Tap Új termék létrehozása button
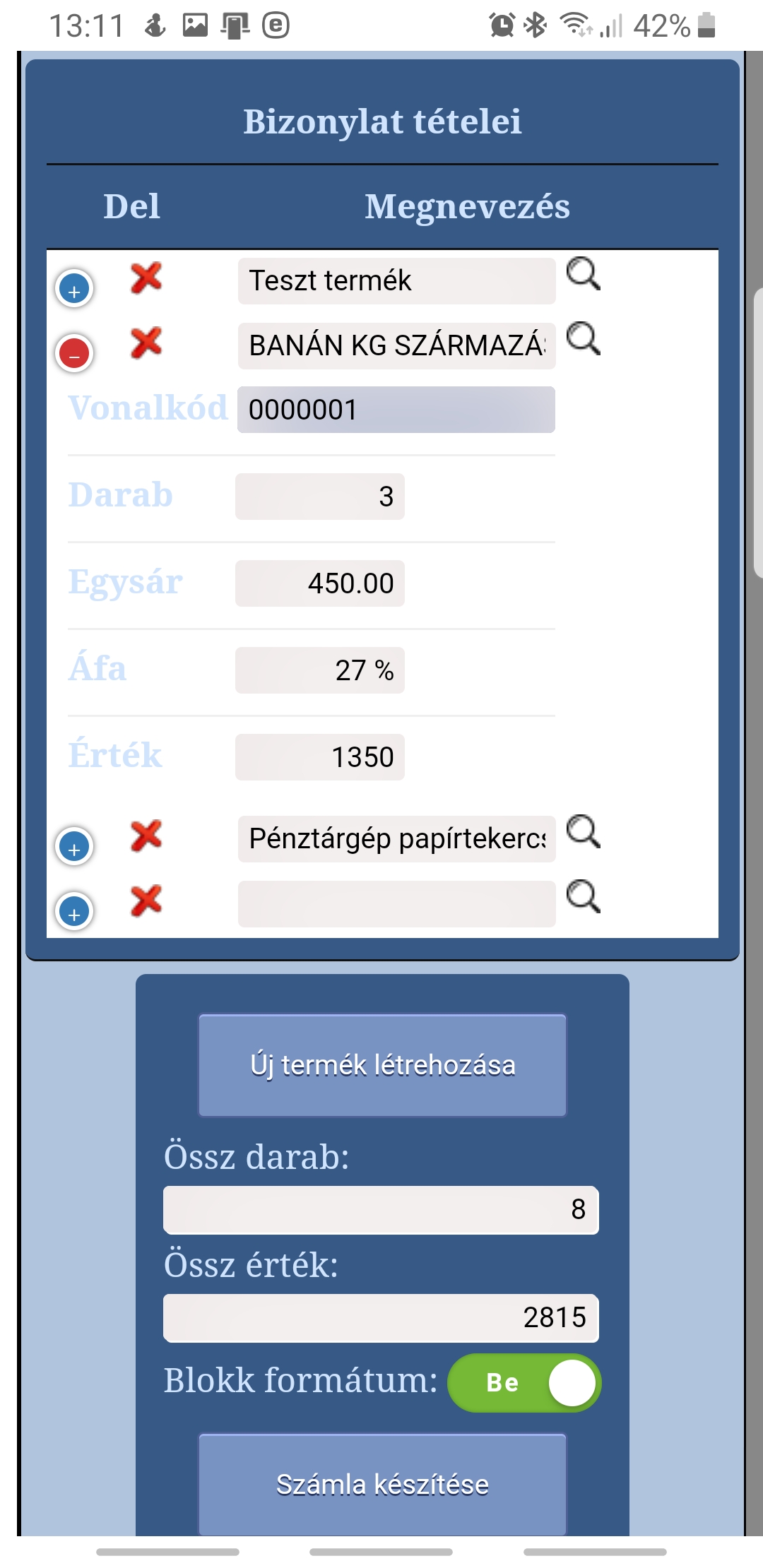 (382, 1065)
